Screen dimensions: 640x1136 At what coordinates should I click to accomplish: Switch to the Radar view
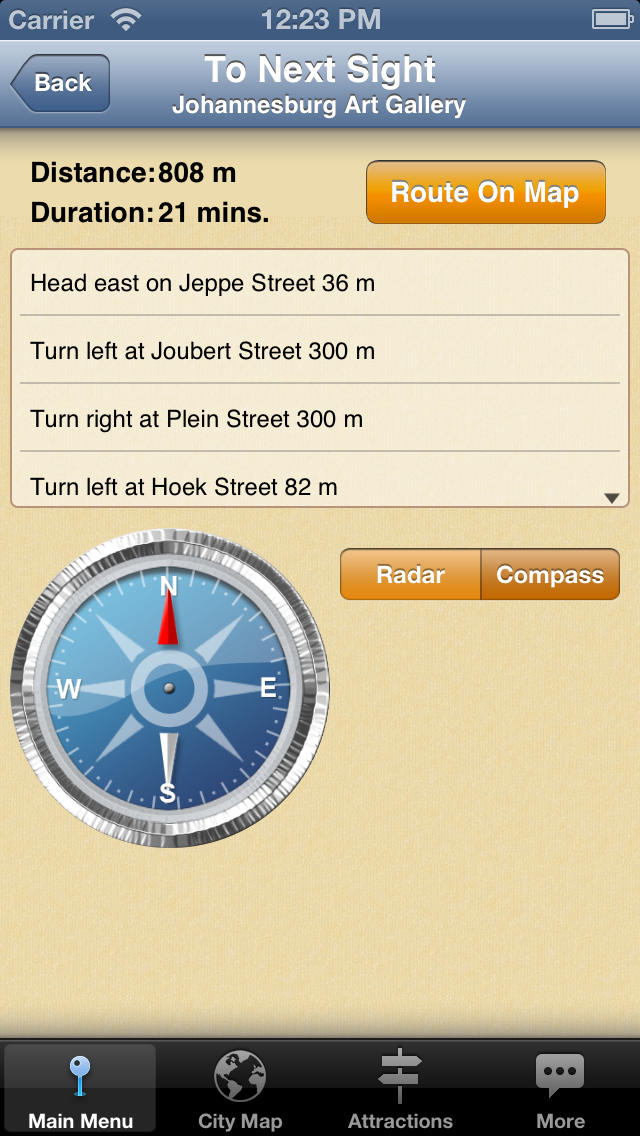pos(410,575)
